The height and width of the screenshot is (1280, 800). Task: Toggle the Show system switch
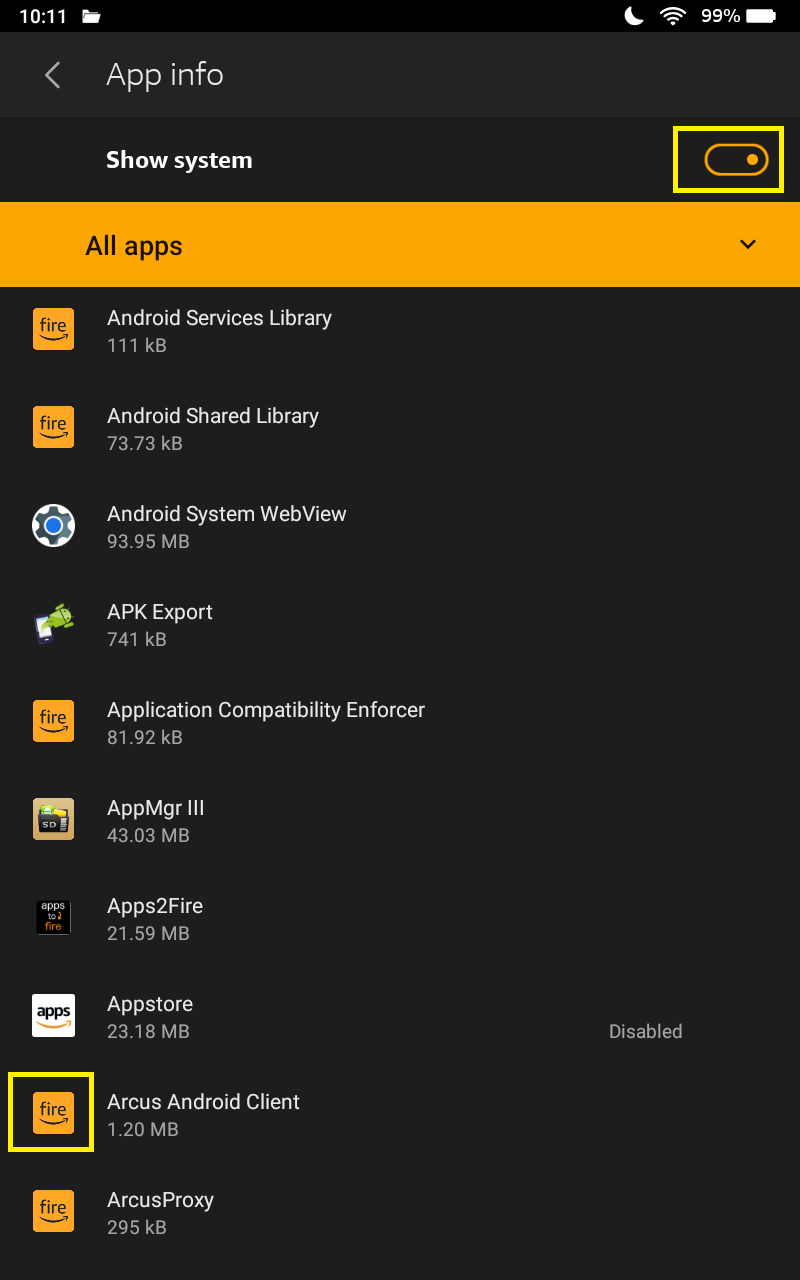[x=736, y=160]
